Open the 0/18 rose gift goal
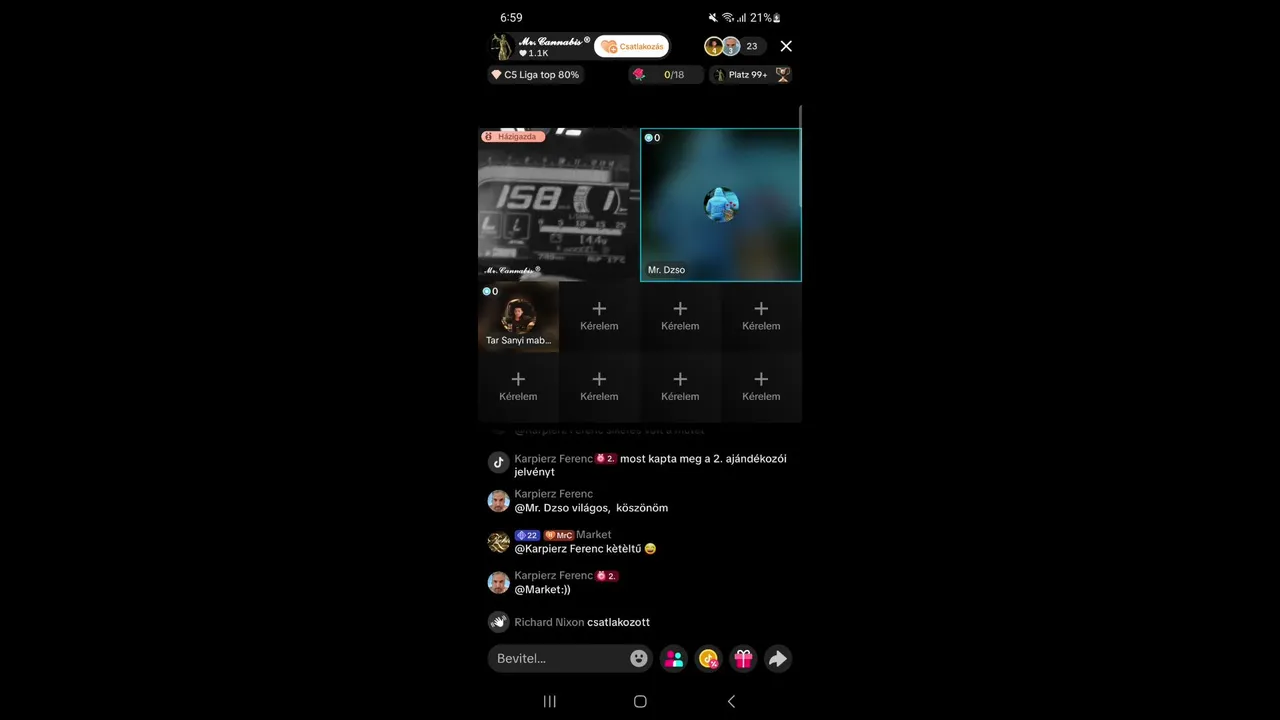Viewport: 1280px width, 720px height. (x=665, y=75)
